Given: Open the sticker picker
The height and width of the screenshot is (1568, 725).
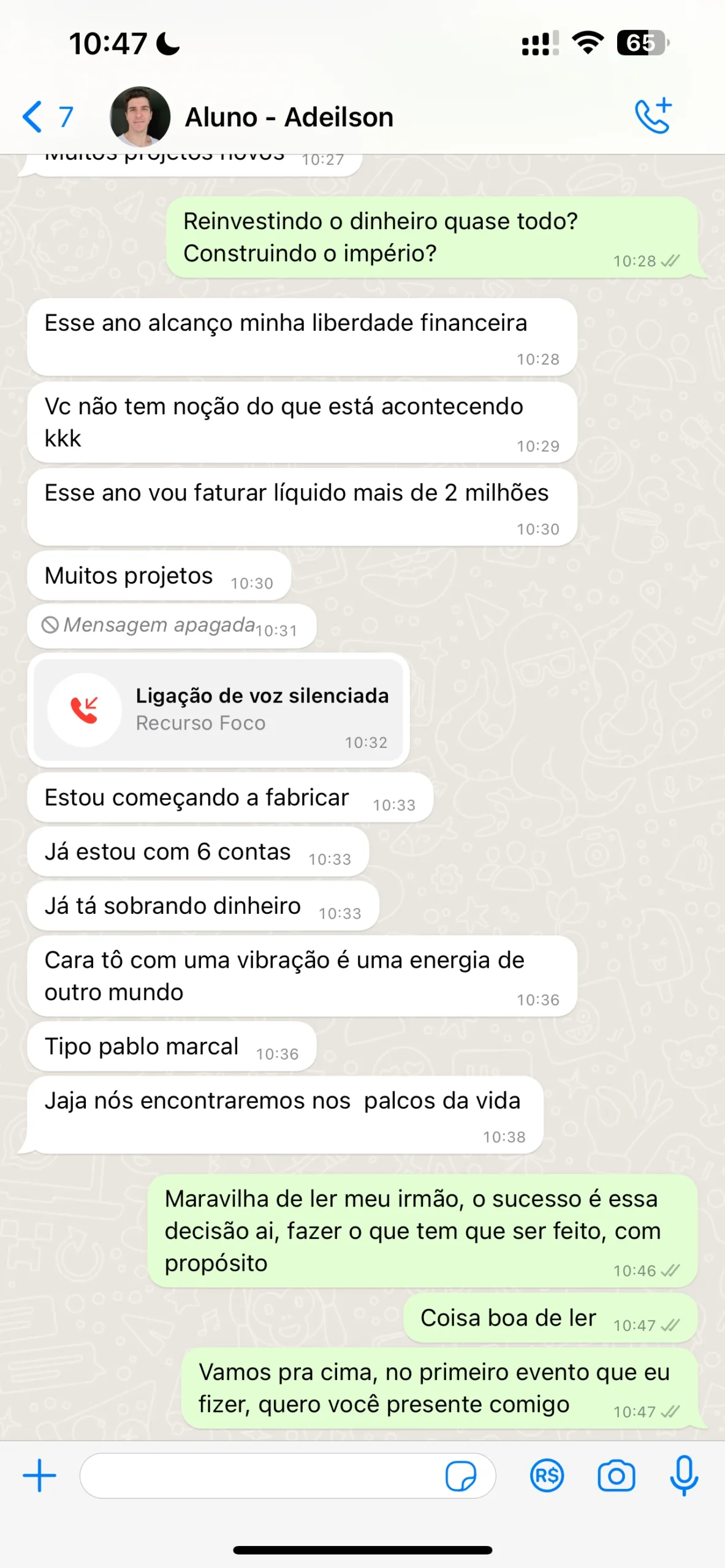Looking at the screenshot, I should click(x=461, y=1476).
